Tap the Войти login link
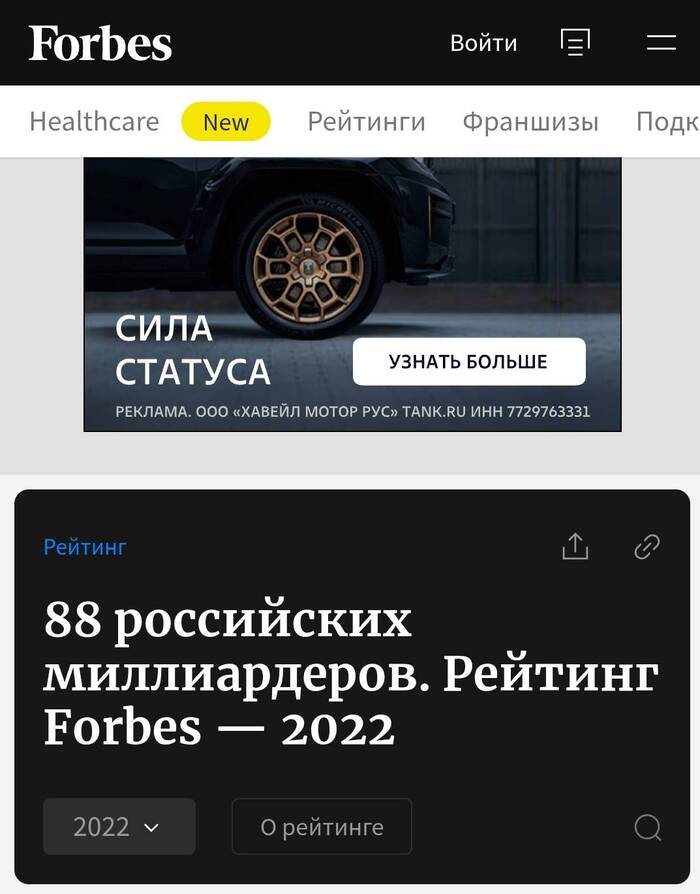This screenshot has height=894, width=700. 483,43
